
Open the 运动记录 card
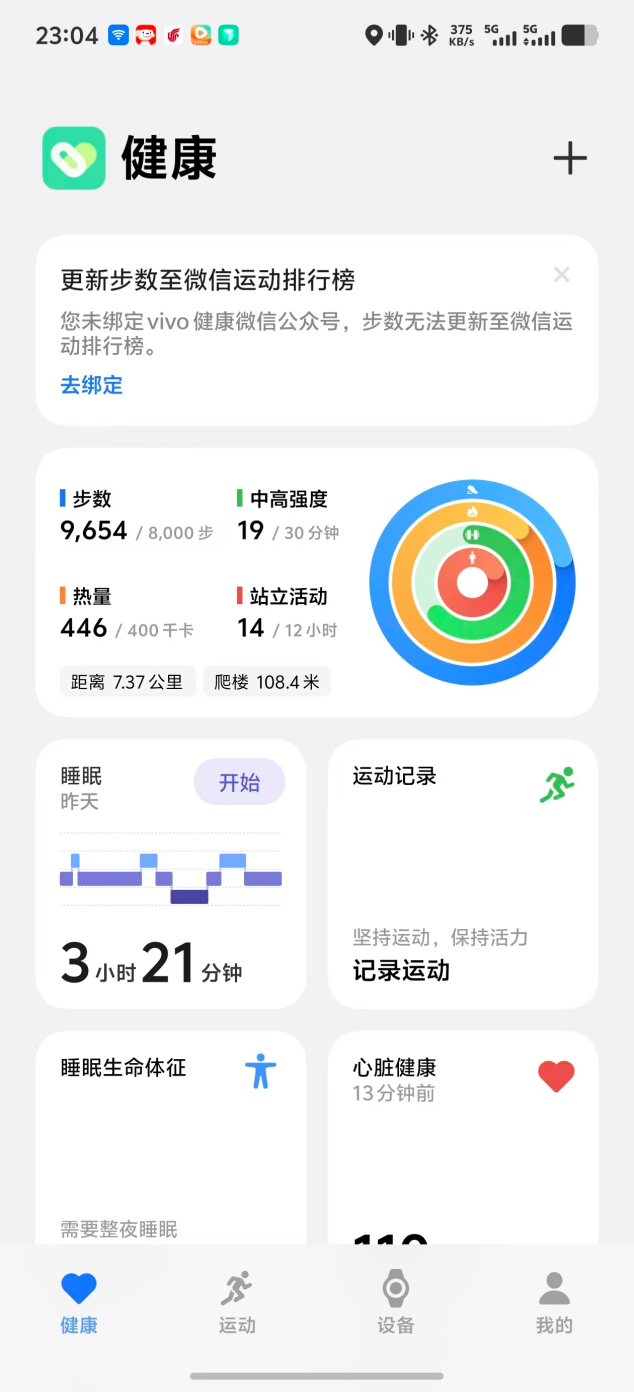coord(463,874)
